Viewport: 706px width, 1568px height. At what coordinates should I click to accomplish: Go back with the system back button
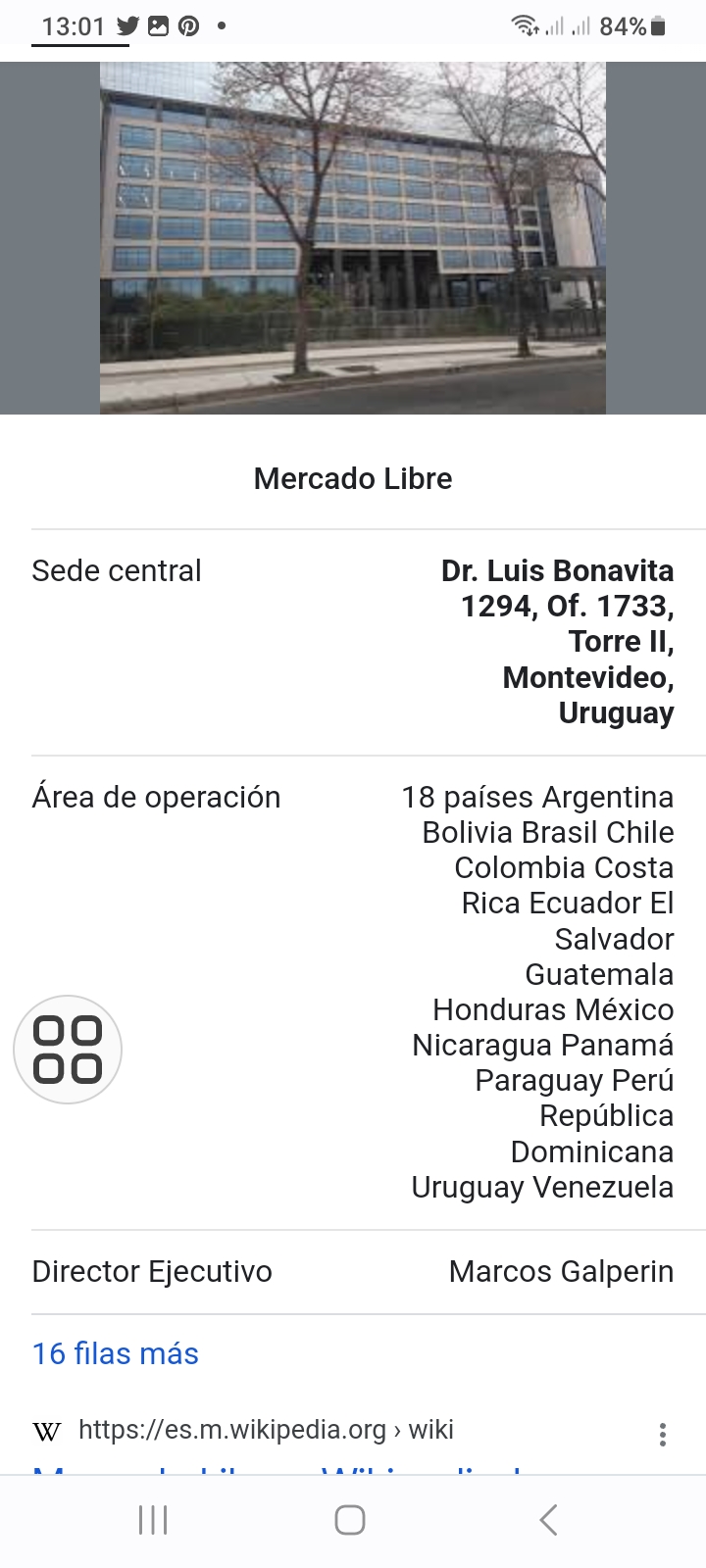click(548, 1520)
